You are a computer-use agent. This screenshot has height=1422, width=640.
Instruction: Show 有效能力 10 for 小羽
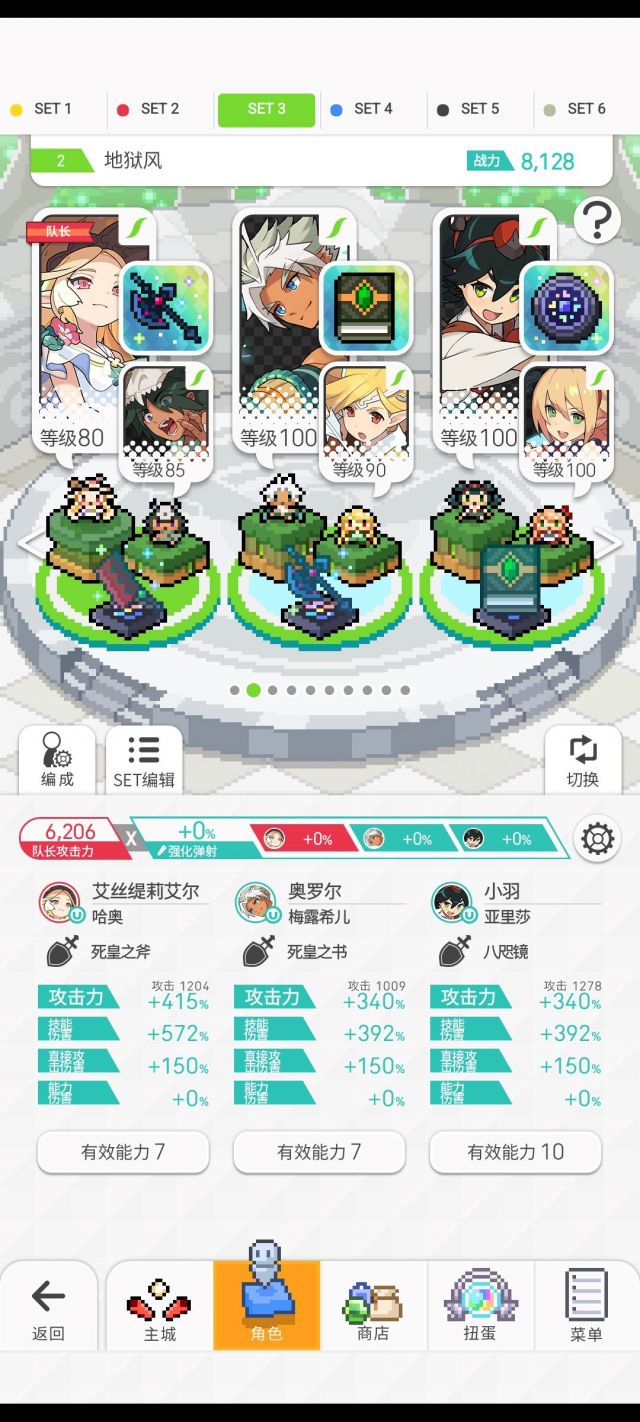pyautogui.click(x=515, y=1152)
